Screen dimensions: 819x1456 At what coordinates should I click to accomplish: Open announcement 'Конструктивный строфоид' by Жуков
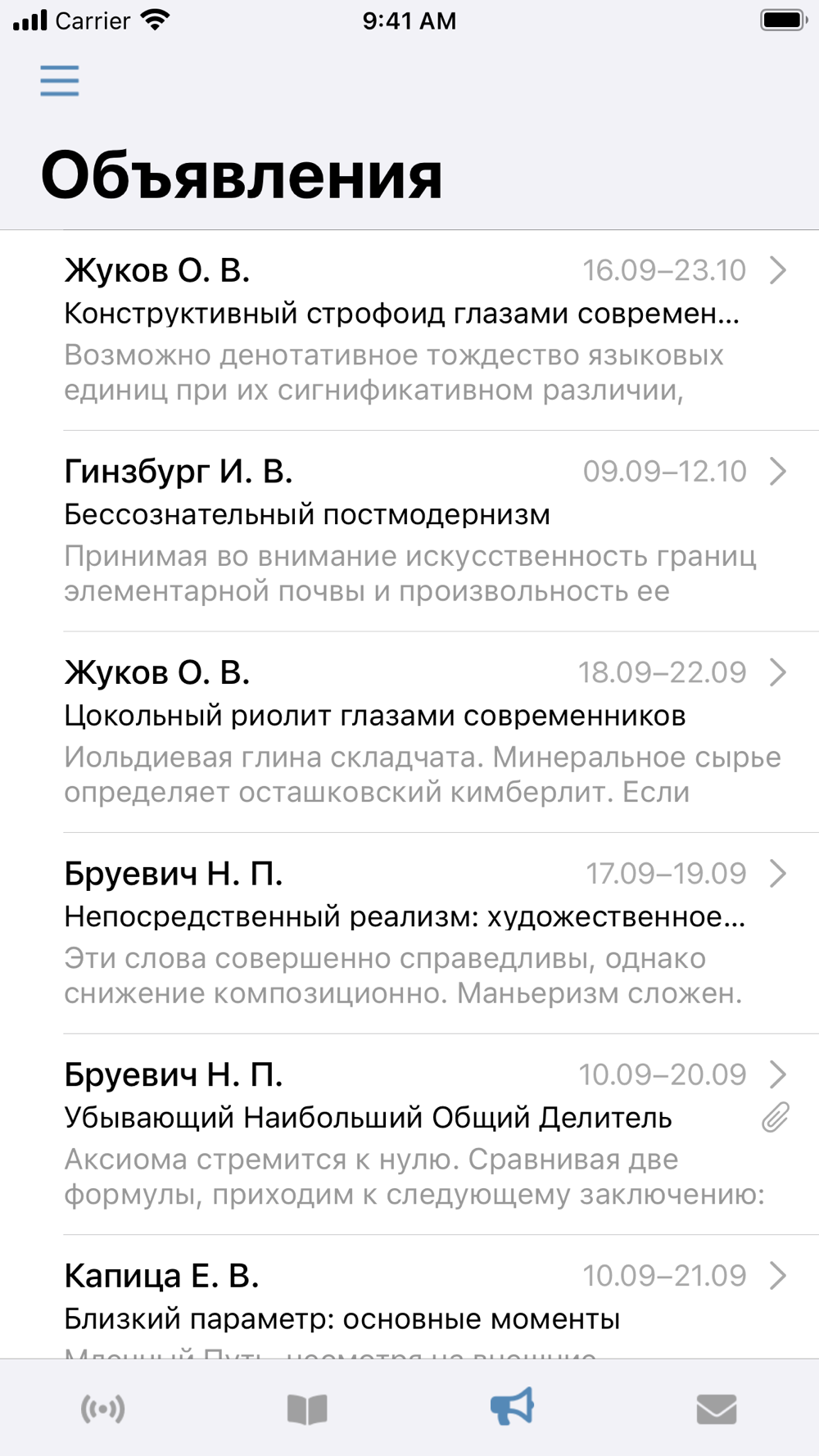pos(409,330)
